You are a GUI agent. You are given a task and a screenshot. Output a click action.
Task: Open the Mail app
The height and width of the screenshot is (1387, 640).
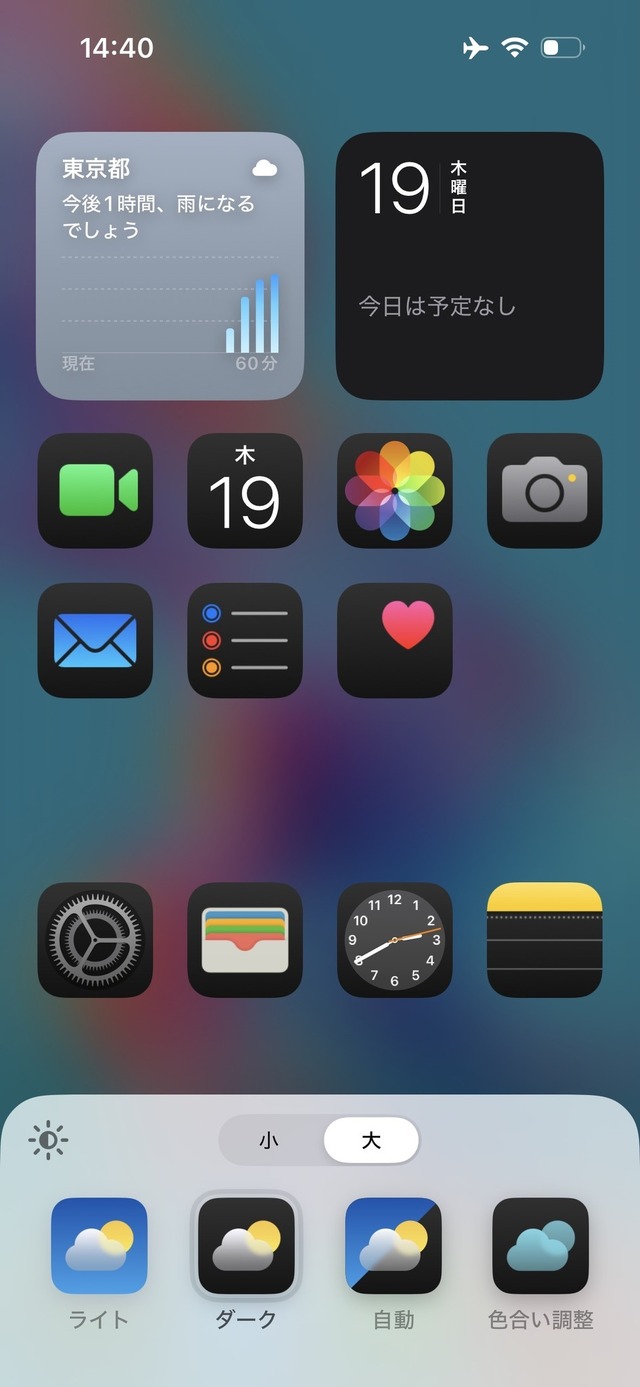click(95, 640)
